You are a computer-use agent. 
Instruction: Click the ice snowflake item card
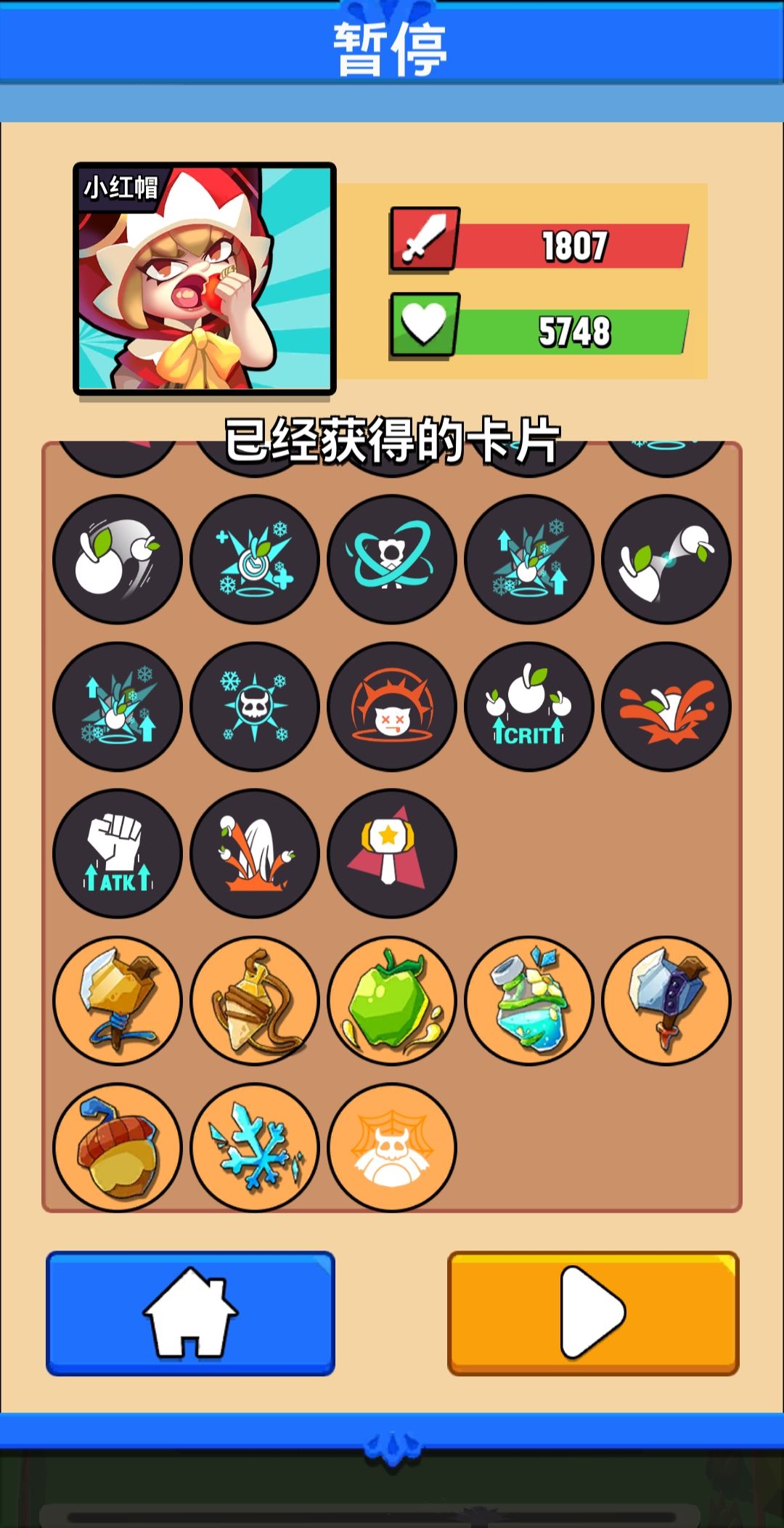(253, 1147)
